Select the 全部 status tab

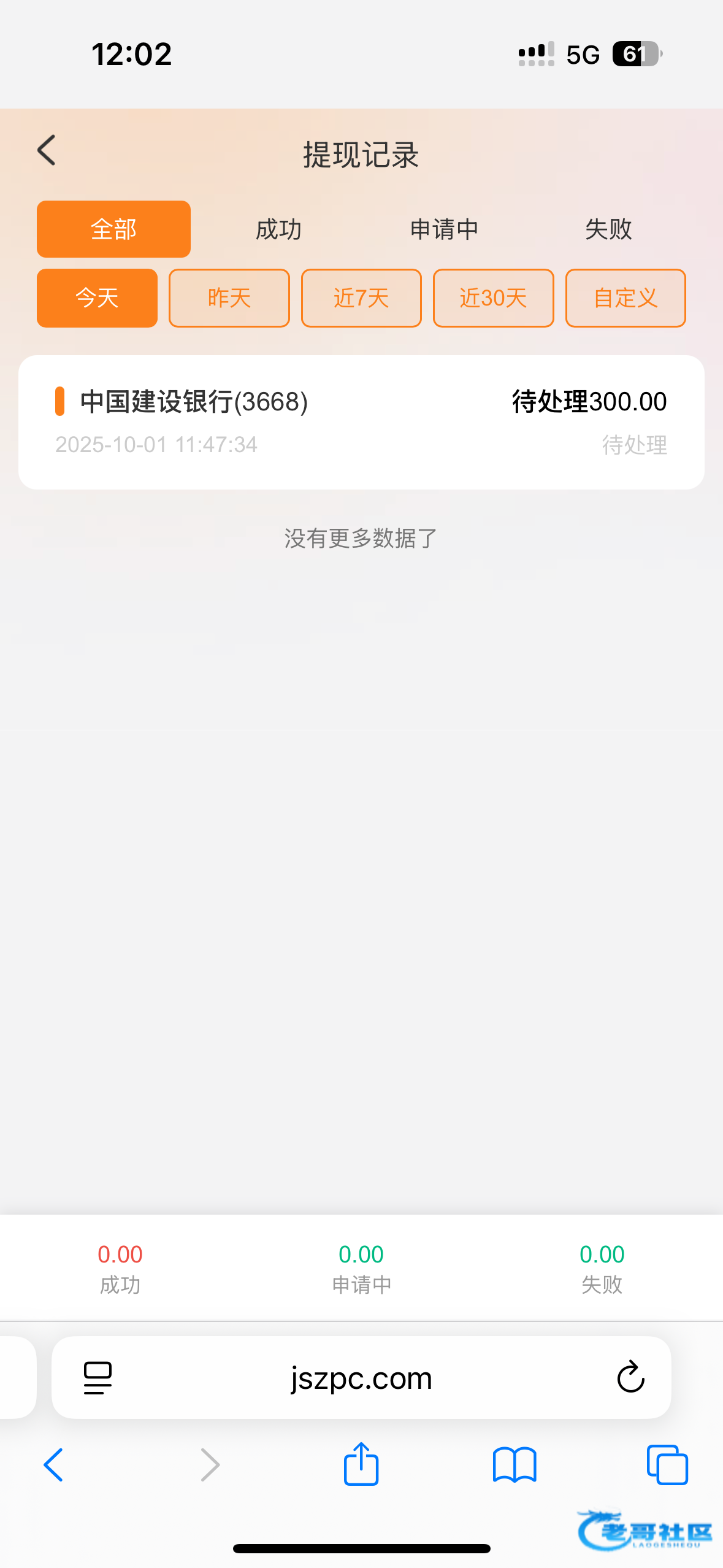tap(113, 229)
